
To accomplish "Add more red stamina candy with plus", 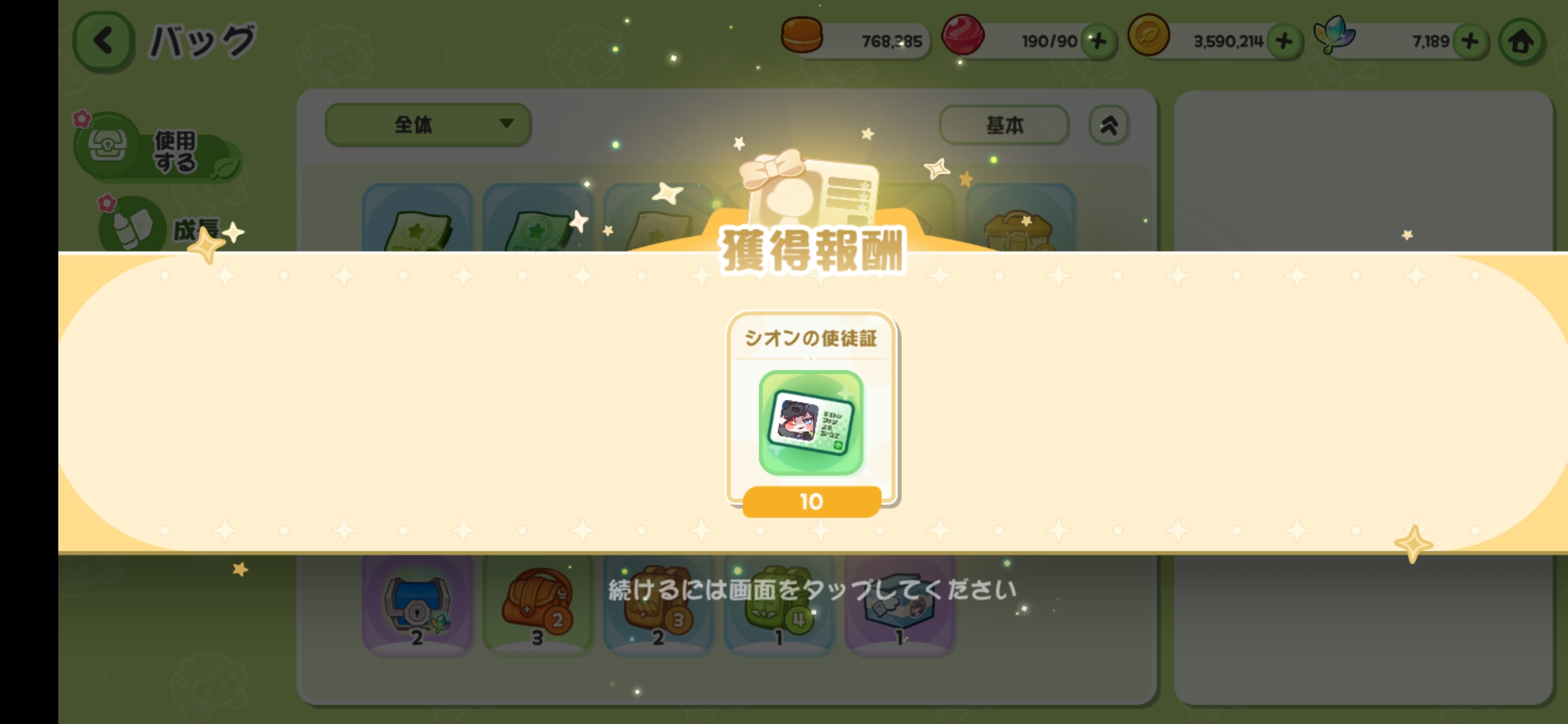I will point(1098,42).
